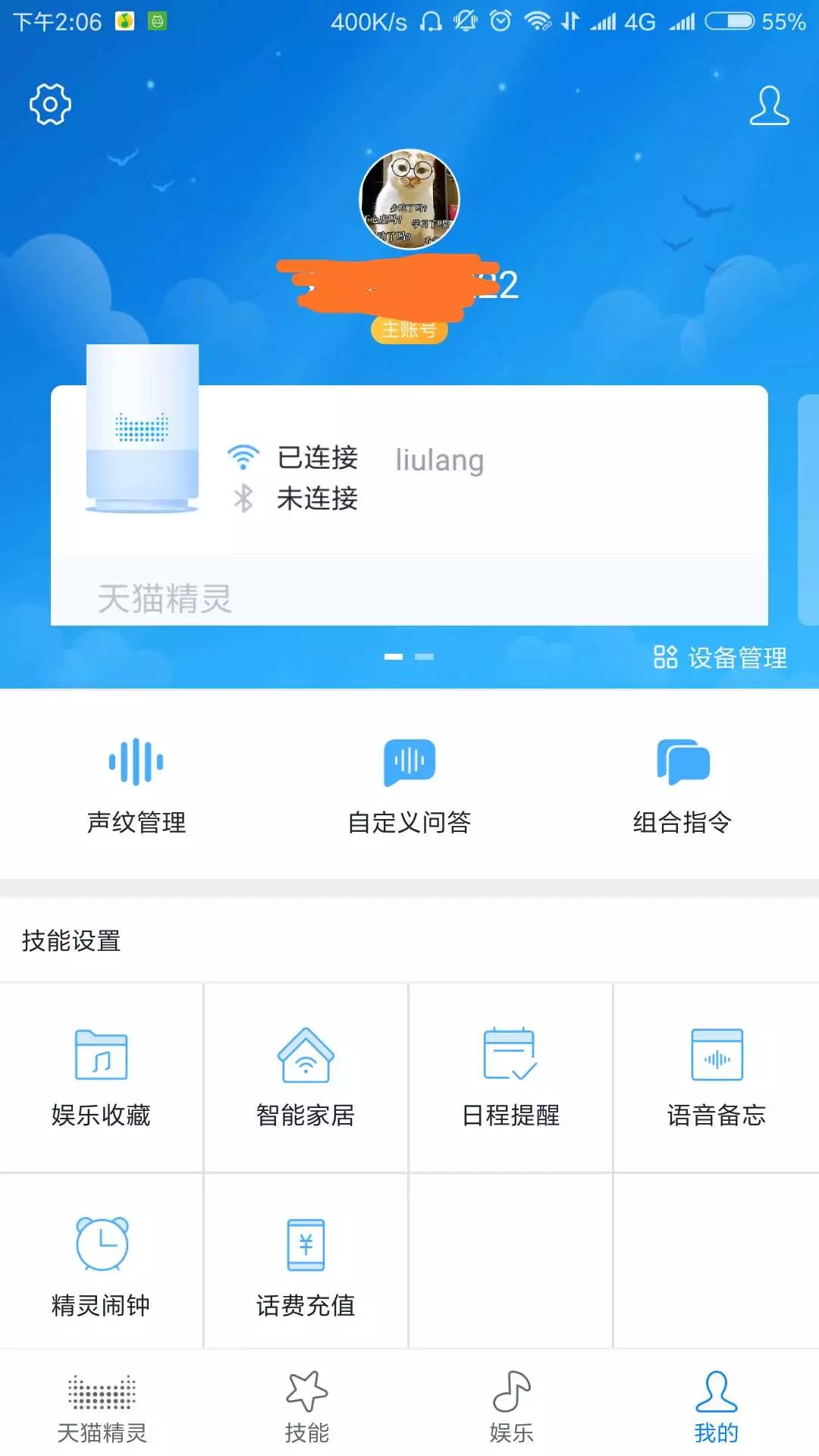Tap the WiFi 已连接 status icon

point(241,456)
